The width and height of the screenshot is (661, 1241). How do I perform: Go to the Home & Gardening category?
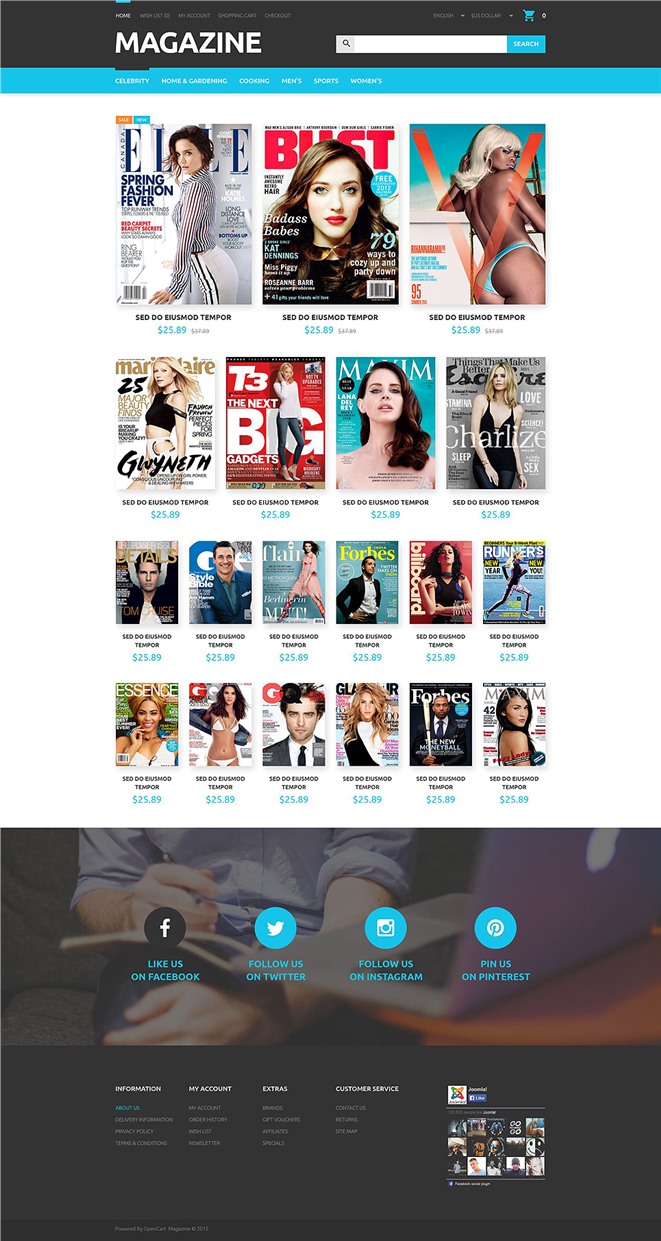tap(194, 81)
